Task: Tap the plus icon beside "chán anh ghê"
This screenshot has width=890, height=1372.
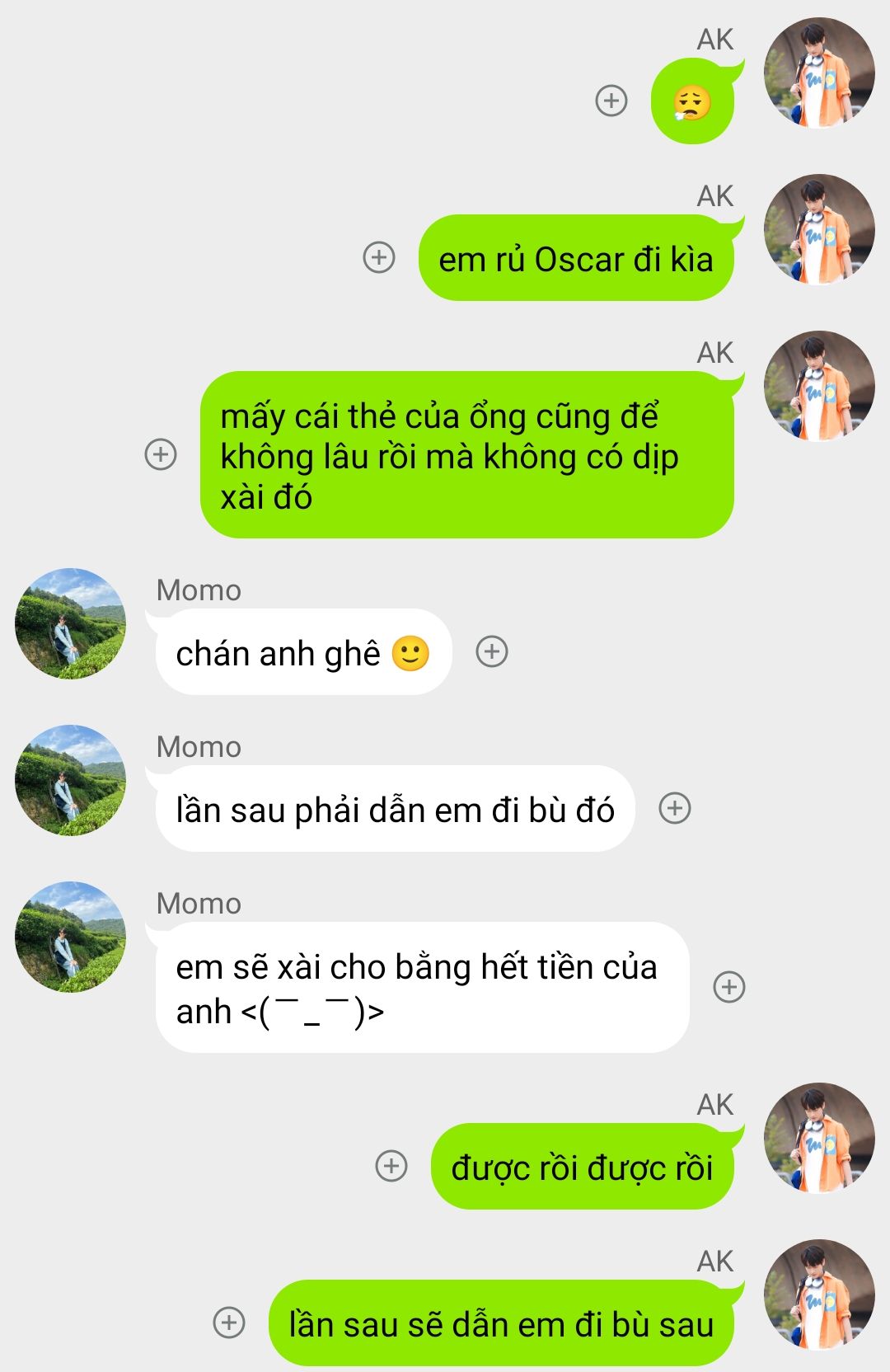Action: [492, 651]
